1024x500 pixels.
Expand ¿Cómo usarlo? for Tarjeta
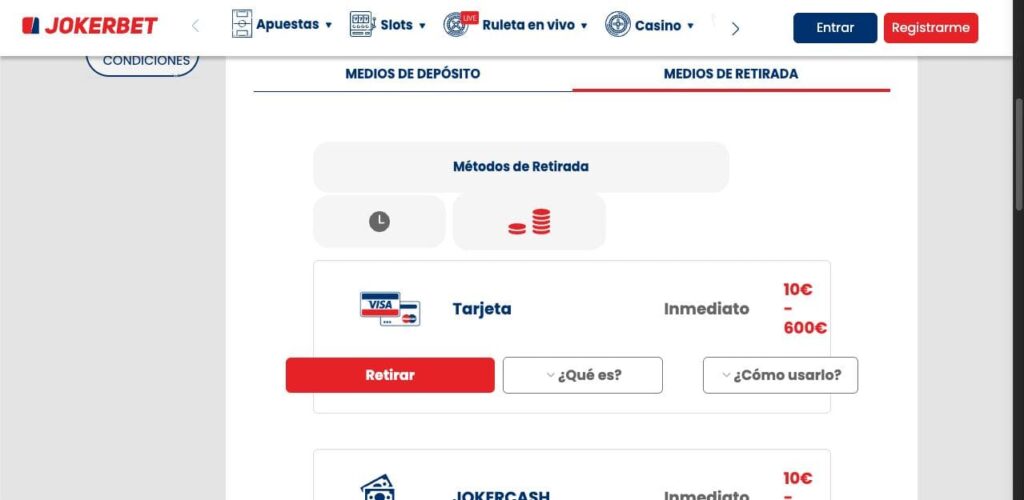click(x=780, y=375)
